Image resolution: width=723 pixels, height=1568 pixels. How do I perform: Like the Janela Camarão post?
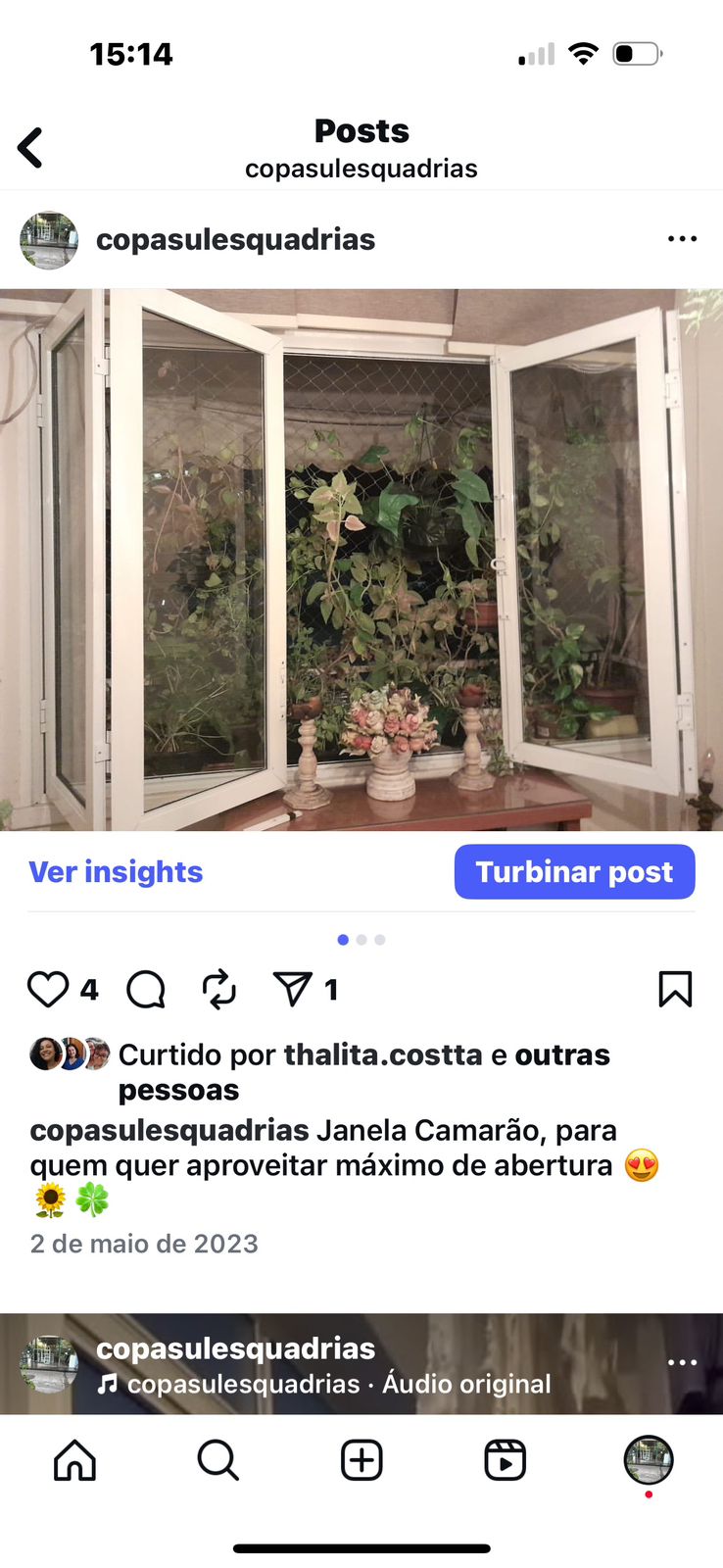[47, 990]
